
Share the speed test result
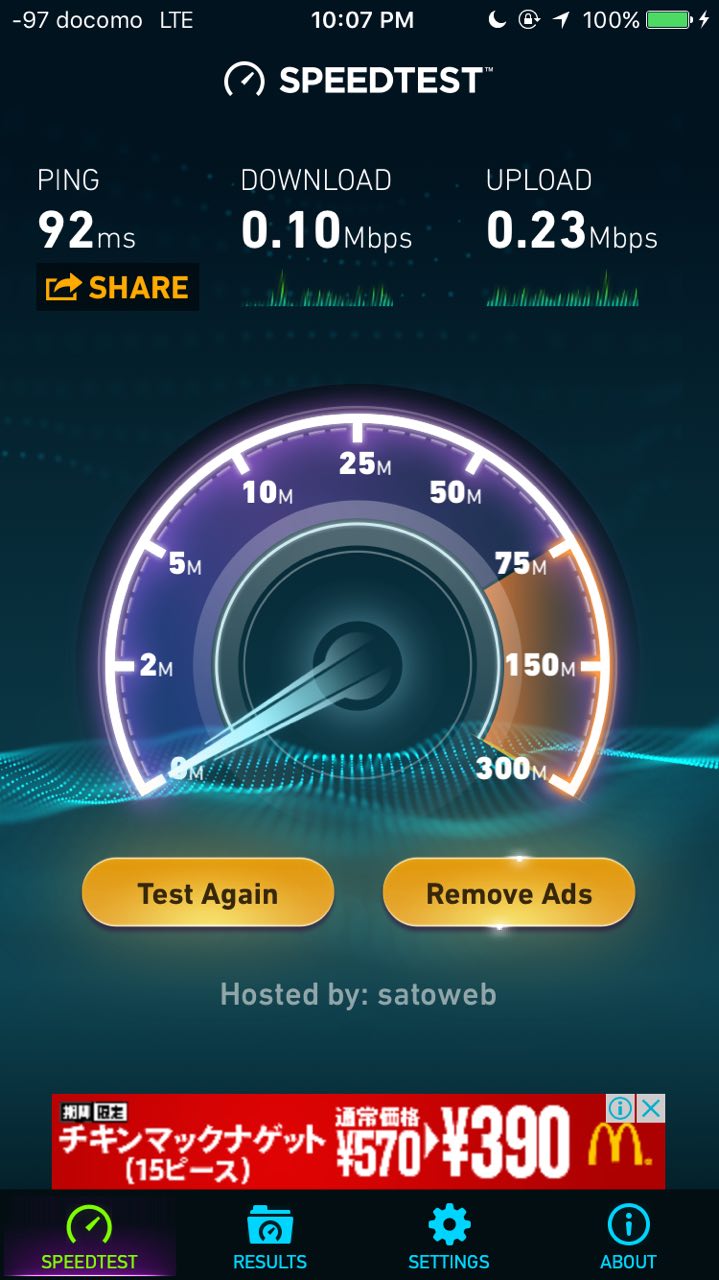point(118,288)
